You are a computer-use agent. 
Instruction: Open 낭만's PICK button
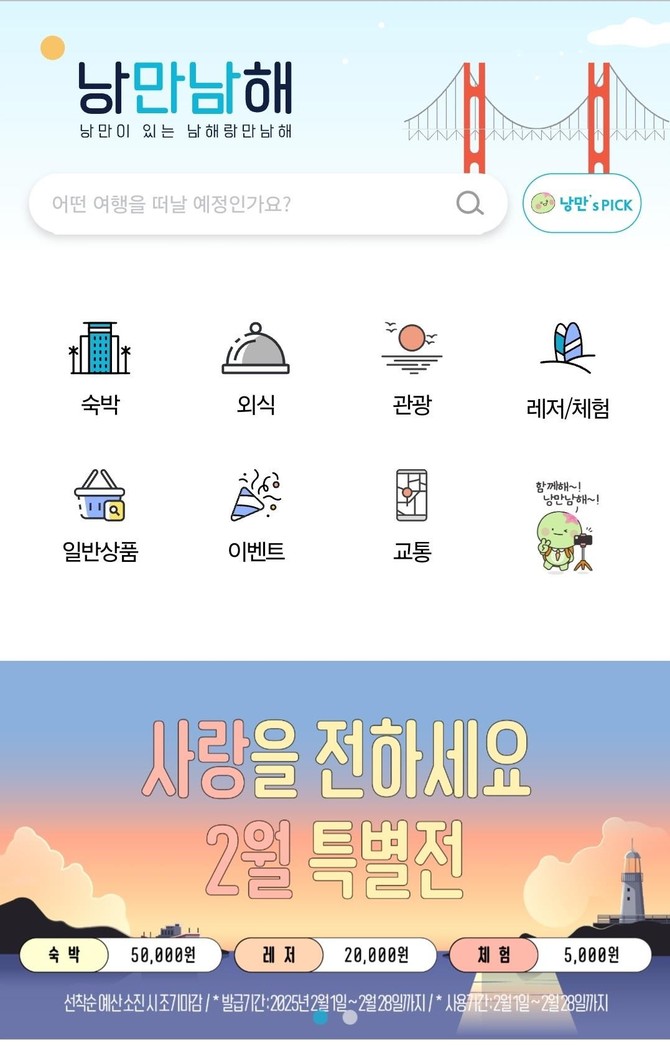pyautogui.click(x=582, y=204)
